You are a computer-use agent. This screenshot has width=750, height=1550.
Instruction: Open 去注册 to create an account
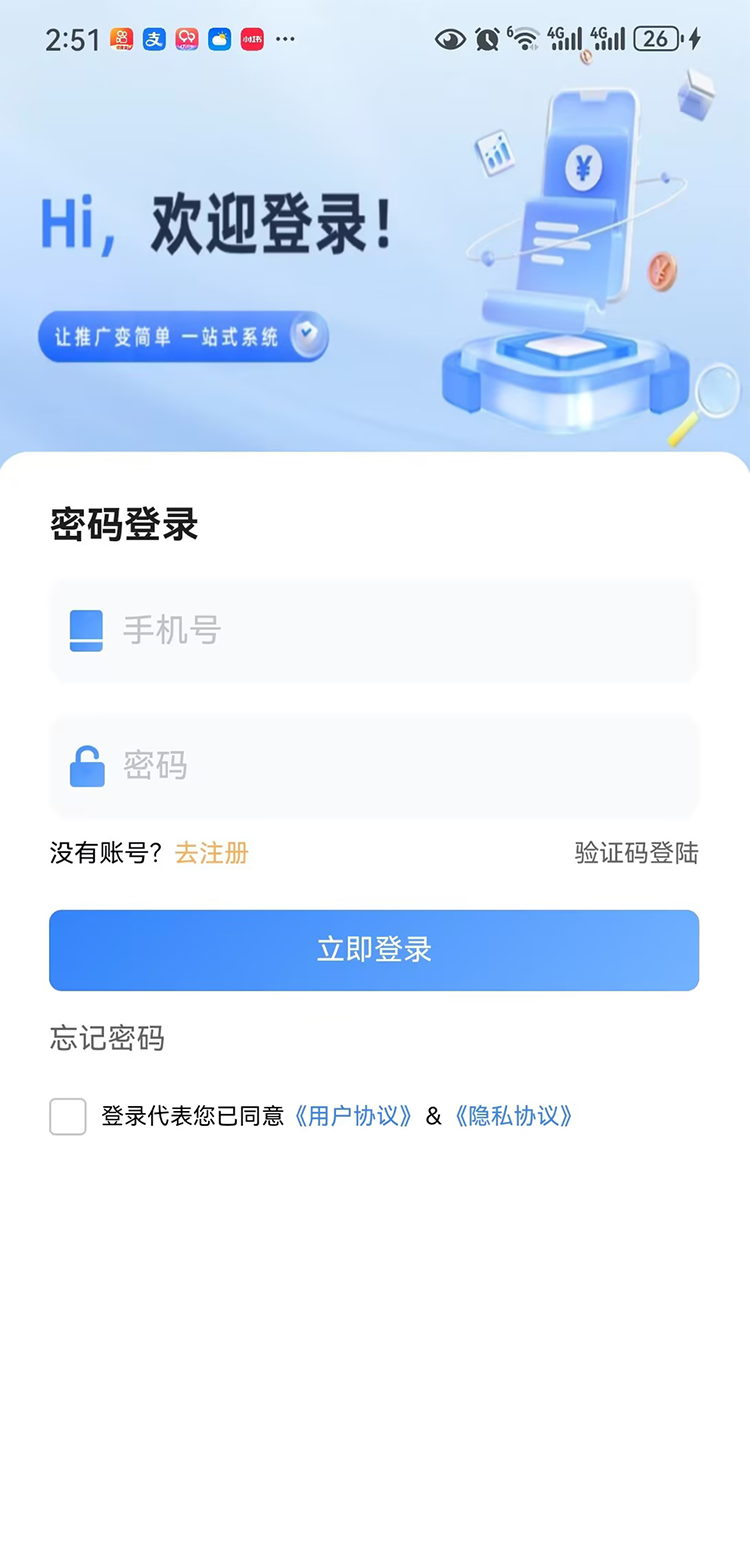pyautogui.click(x=211, y=853)
